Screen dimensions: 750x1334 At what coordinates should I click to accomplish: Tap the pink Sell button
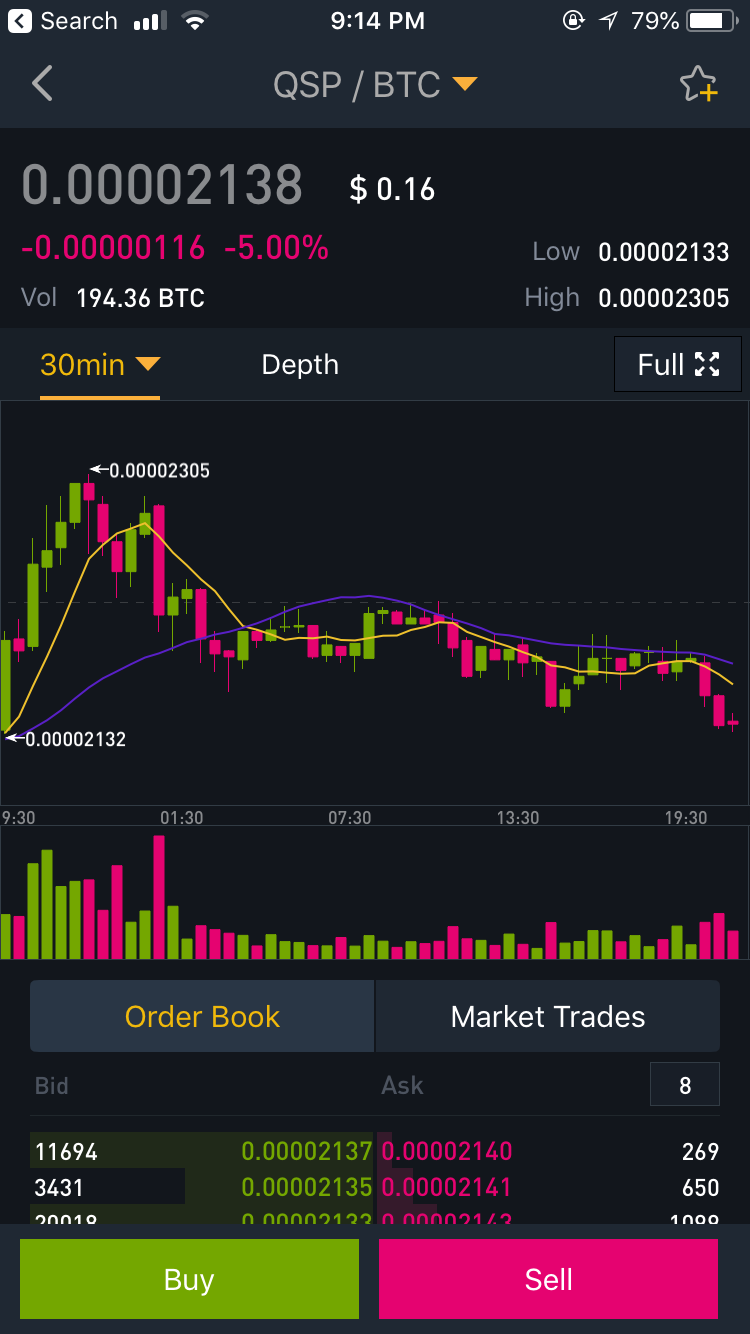click(x=548, y=1279)
